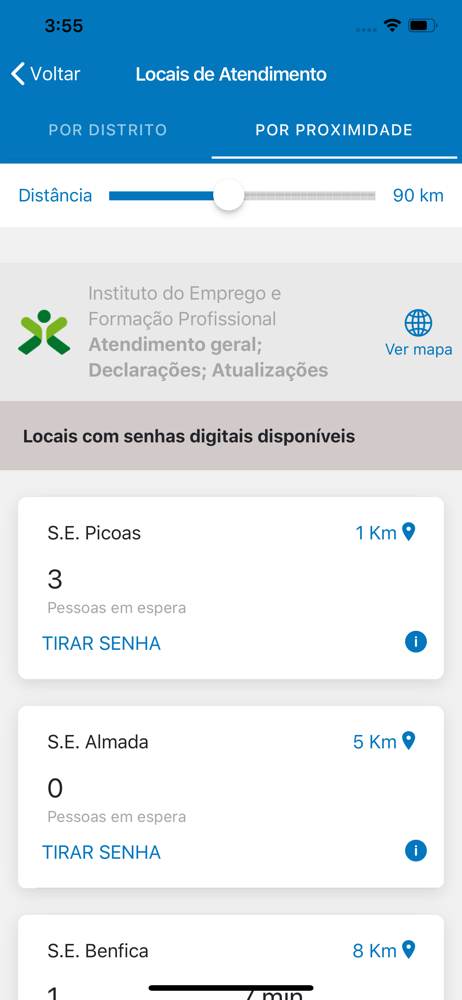Tap the Distância slider handle
Viewport: 462px width, 1000px height.
pos(228,195)
